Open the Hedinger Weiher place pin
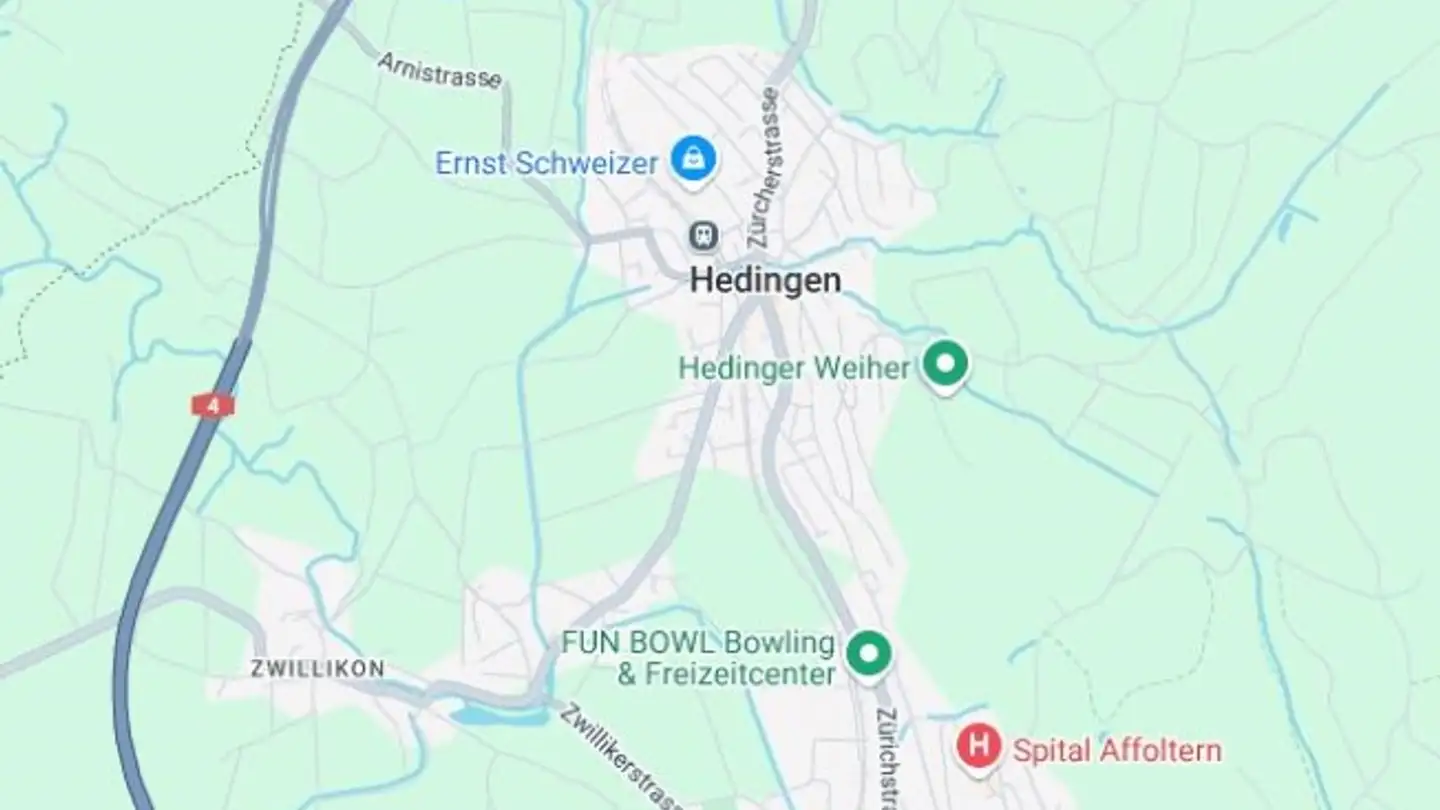Screen dimensions: 1440x810 pyautogui.click(x=944, y=362)
